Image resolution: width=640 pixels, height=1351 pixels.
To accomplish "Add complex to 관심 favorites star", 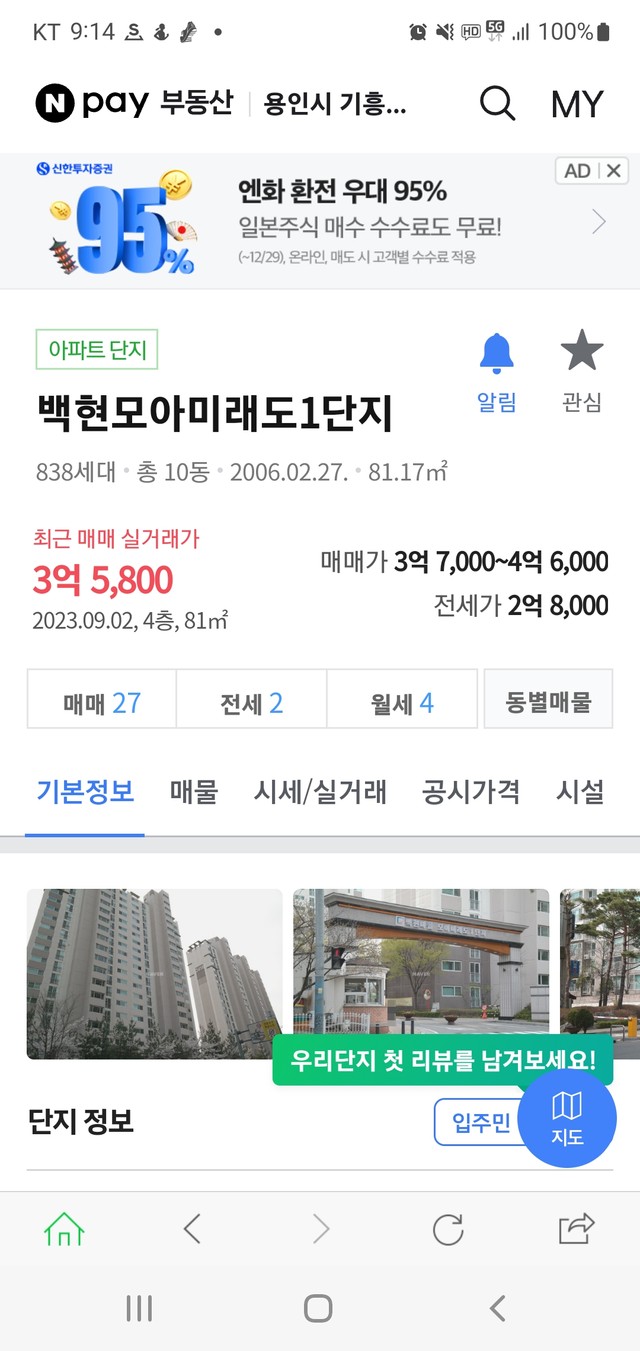I will pyautogui.click(x=582, y=371).
